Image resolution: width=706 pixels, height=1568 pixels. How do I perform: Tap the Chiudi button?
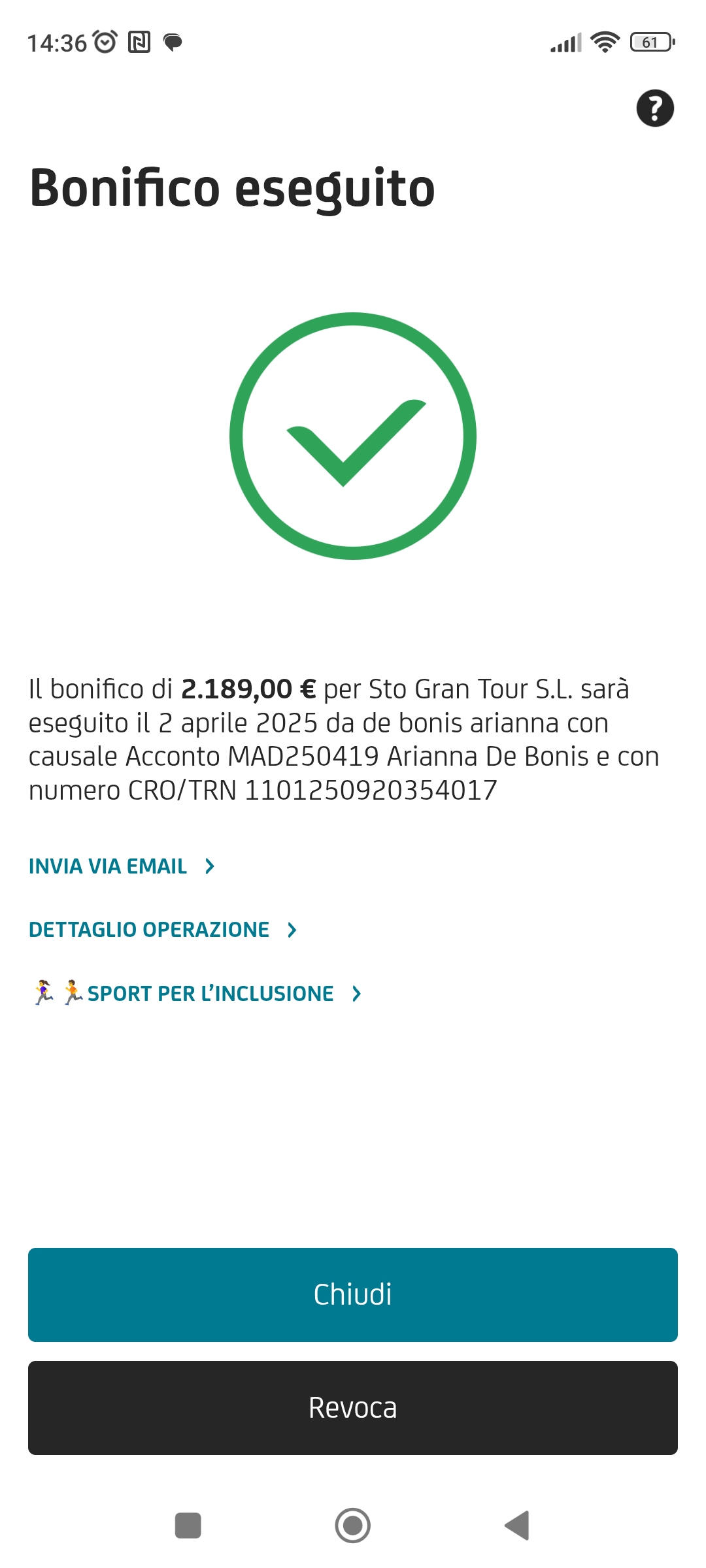click(353, 1295)
